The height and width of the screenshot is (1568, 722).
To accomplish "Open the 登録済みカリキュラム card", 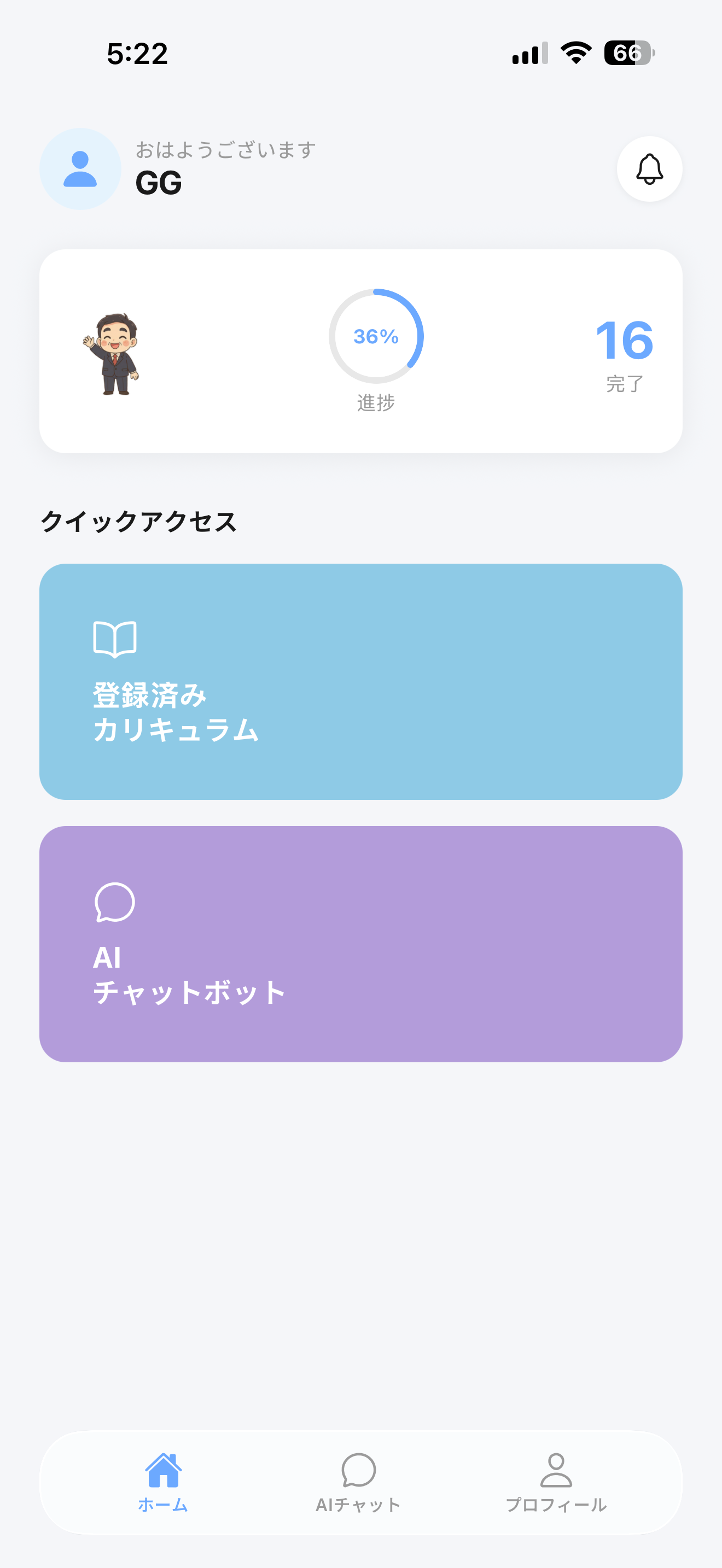I will [361, 681].
